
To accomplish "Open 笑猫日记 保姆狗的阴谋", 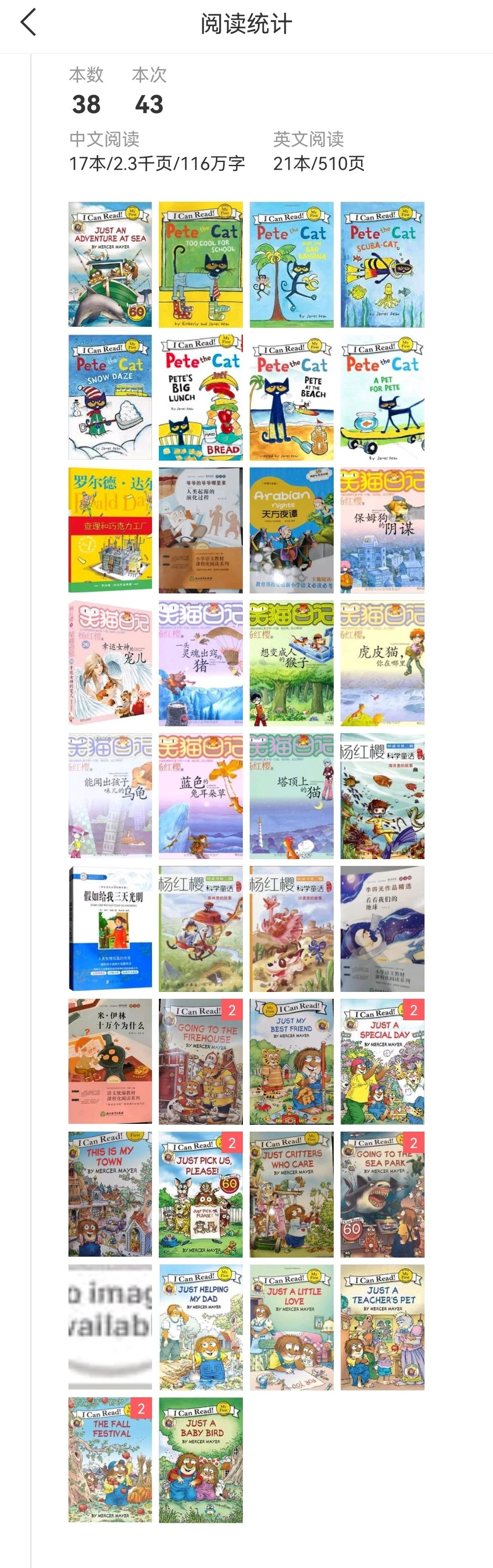I will click(382, 530).
